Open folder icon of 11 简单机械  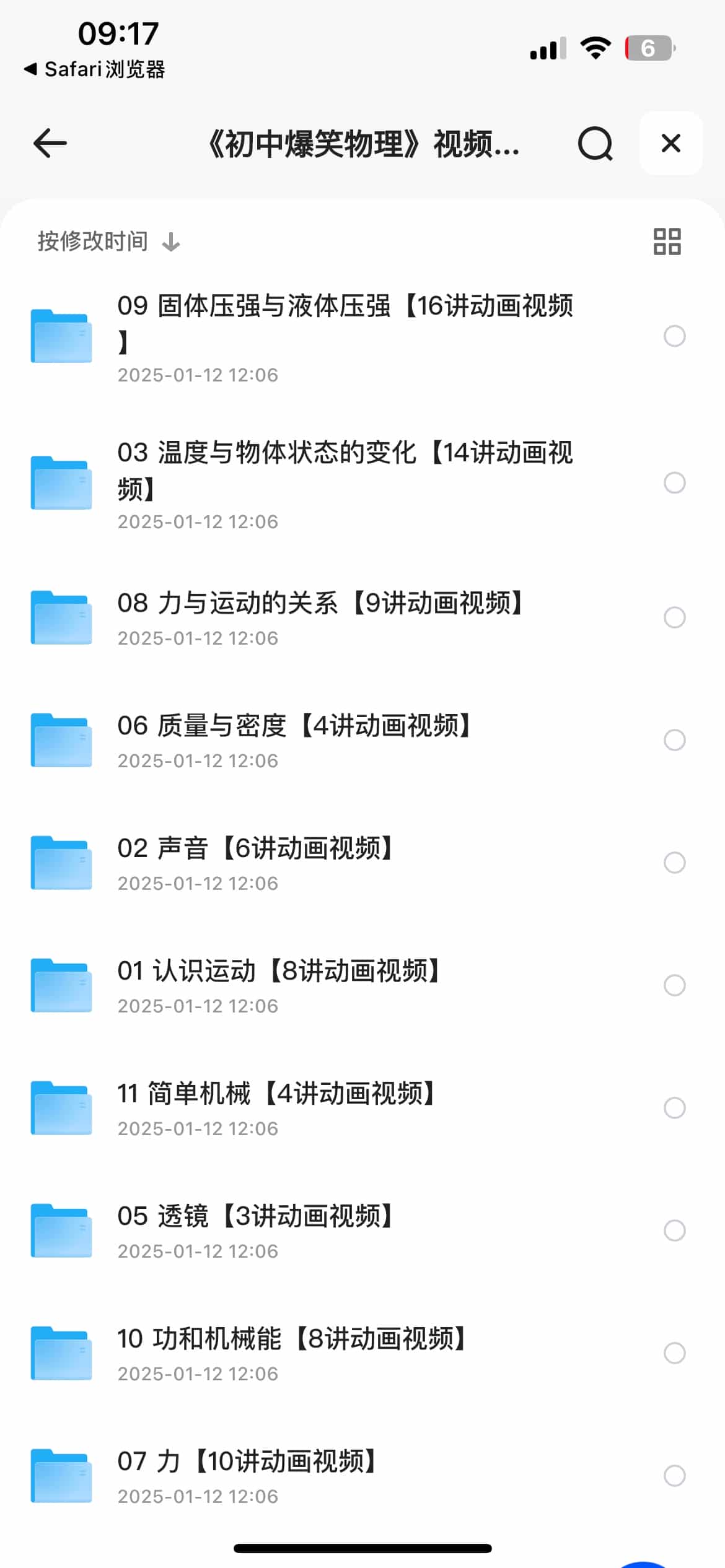(60, 1108)
